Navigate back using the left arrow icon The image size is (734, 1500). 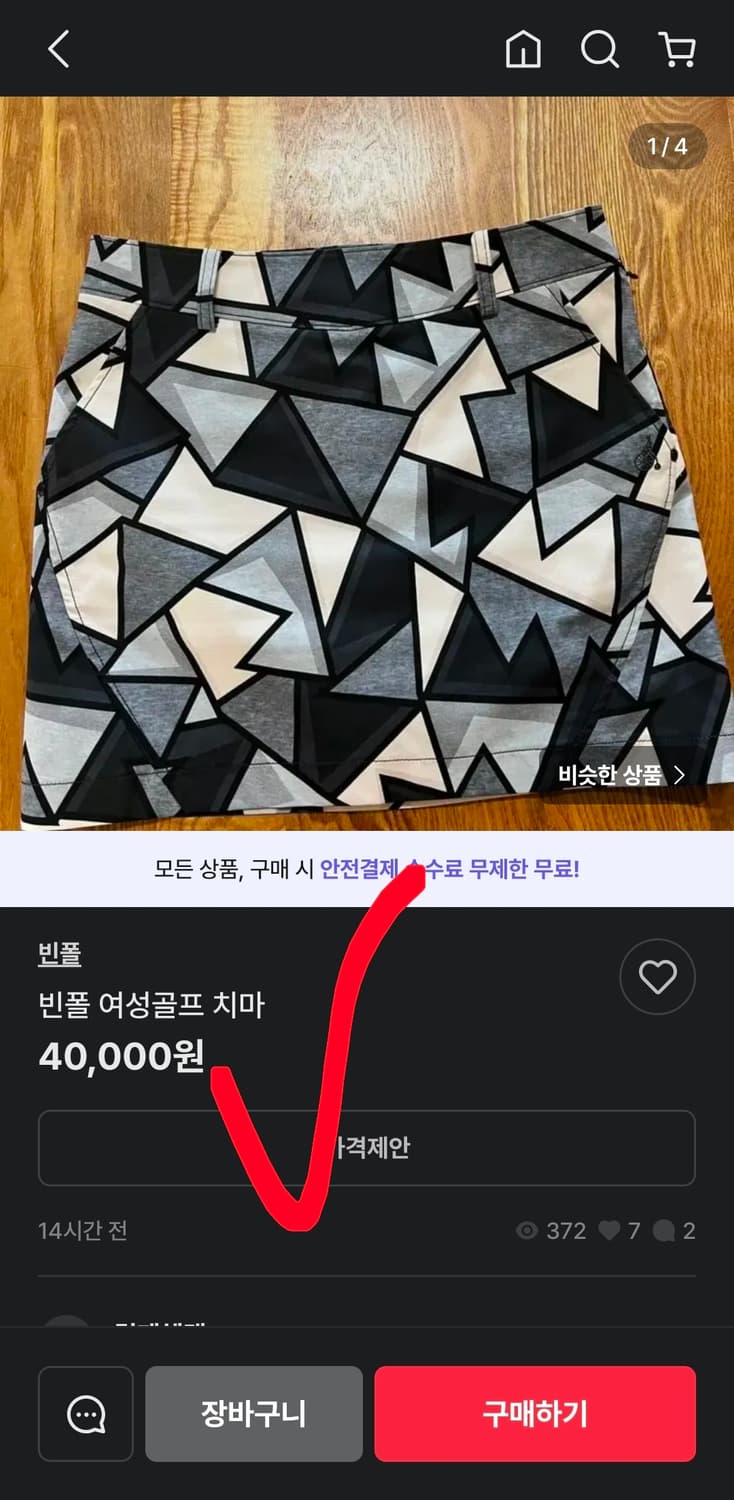pos(57,49)
